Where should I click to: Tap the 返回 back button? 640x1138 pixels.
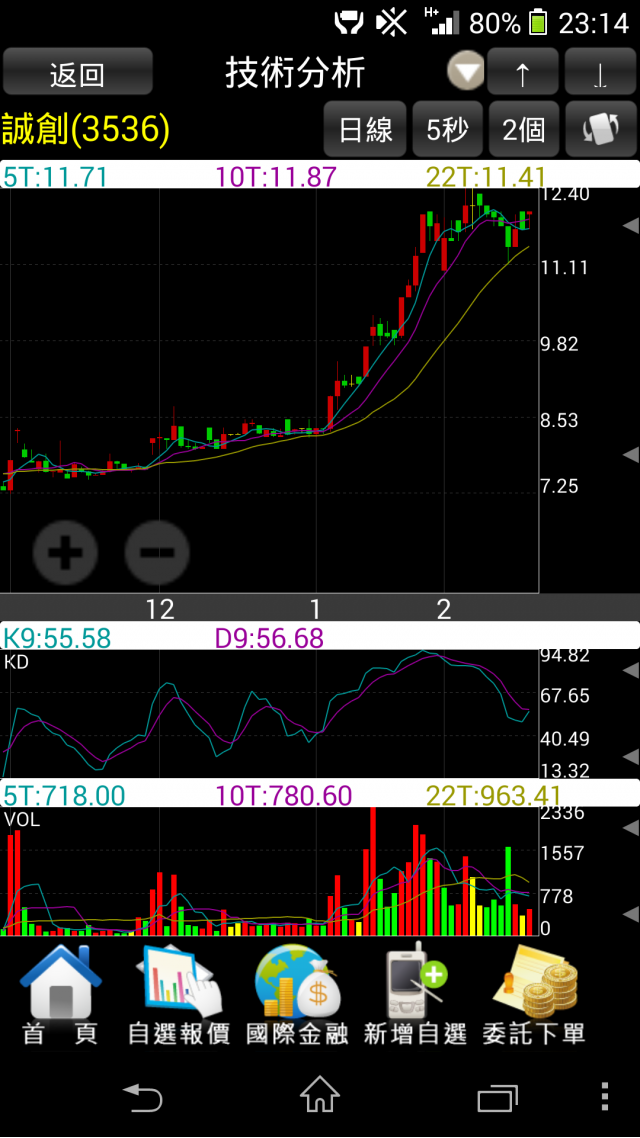point(78,72)
